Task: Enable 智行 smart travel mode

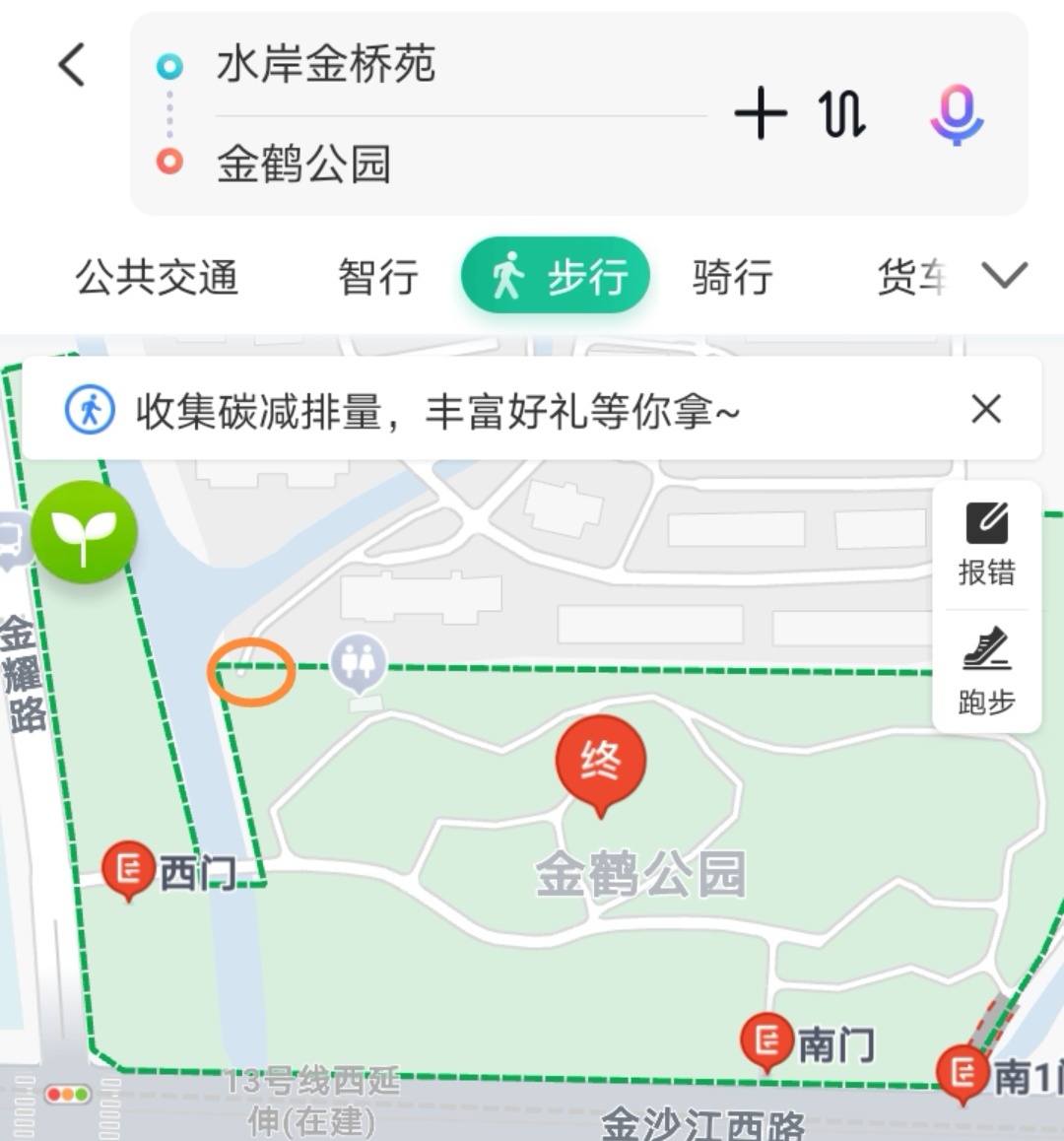Action: point(378,277)
